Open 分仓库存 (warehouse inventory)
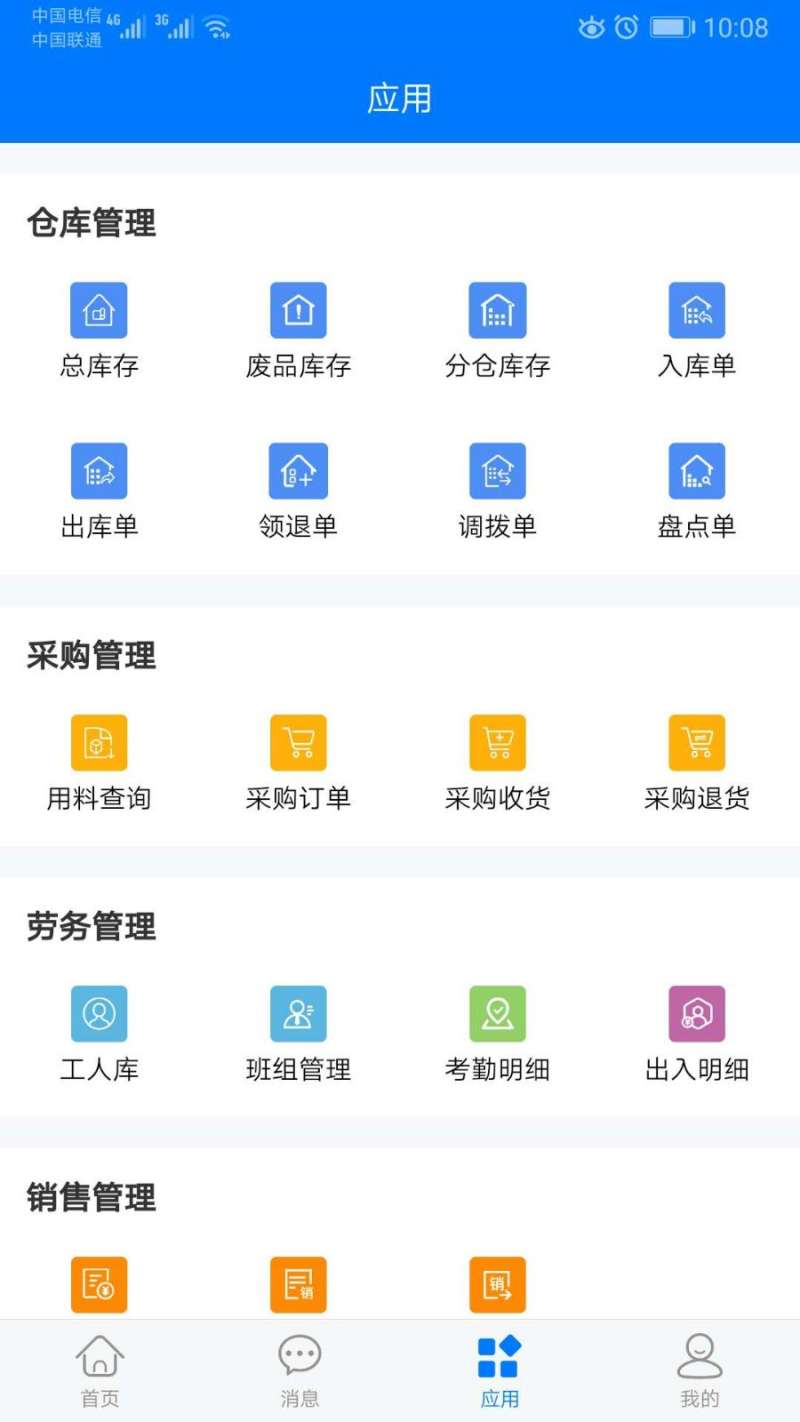Image resolution: width=800 pixels, height=1422 pixels. pos(498,308)
